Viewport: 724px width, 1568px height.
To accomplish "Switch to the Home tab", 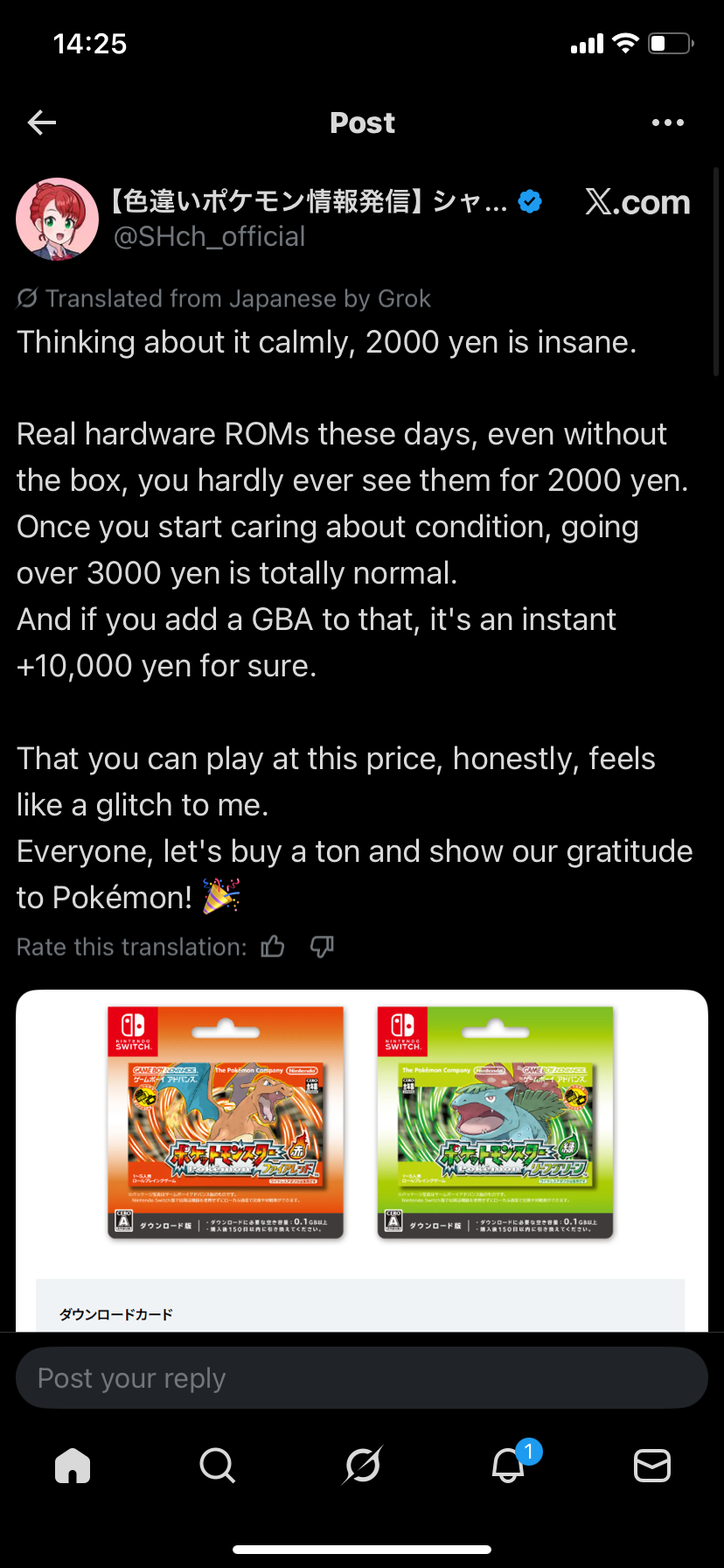I will [x=73, y=1465].
